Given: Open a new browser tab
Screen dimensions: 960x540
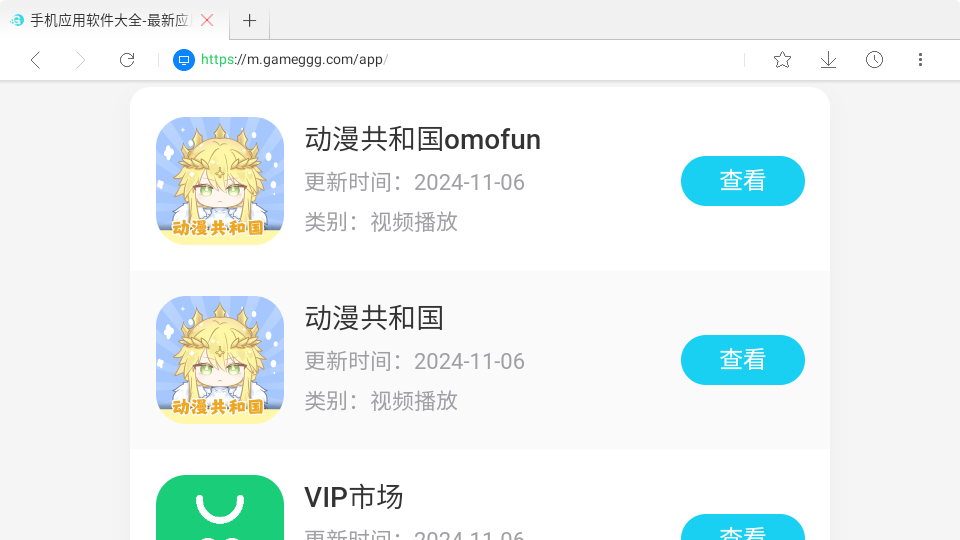Looking at the screenshot, I should [249, 20].
